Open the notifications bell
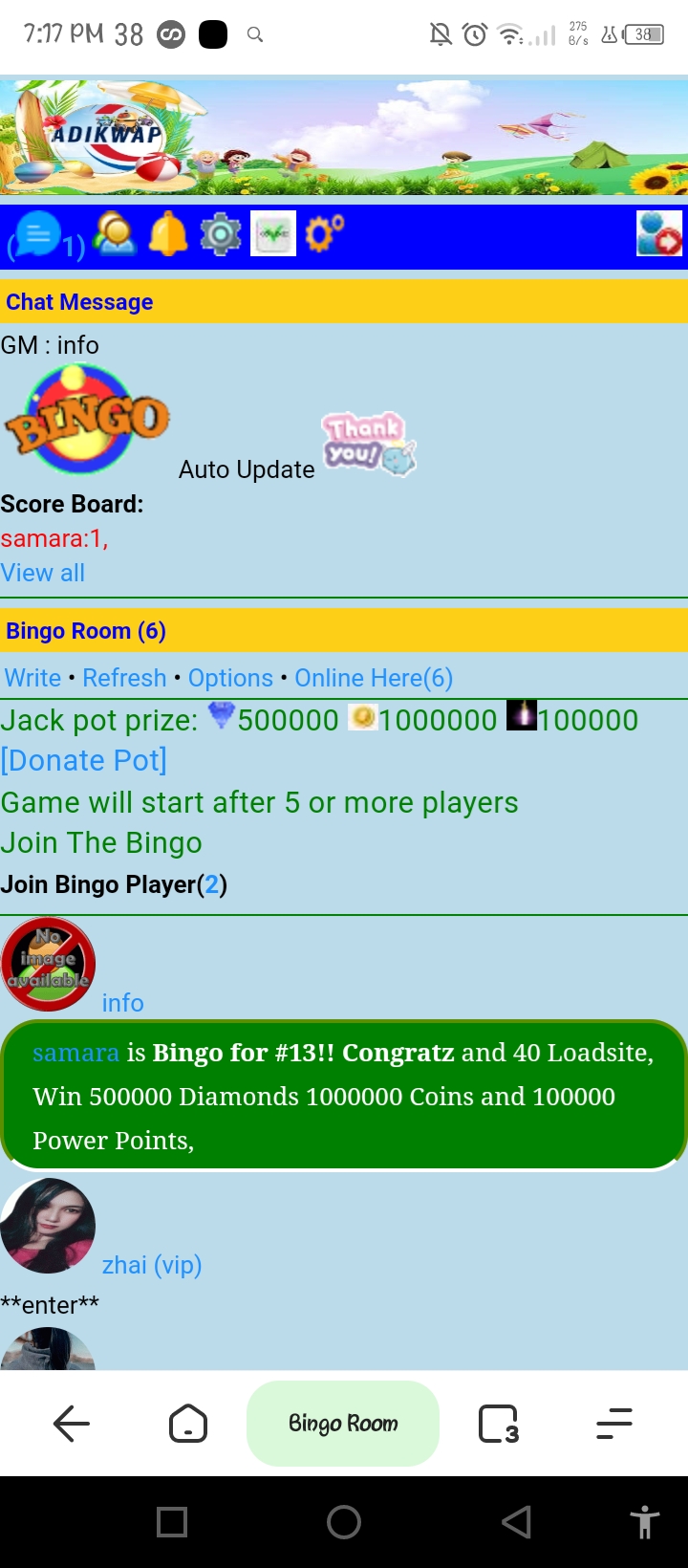 [x=168, y=234]
